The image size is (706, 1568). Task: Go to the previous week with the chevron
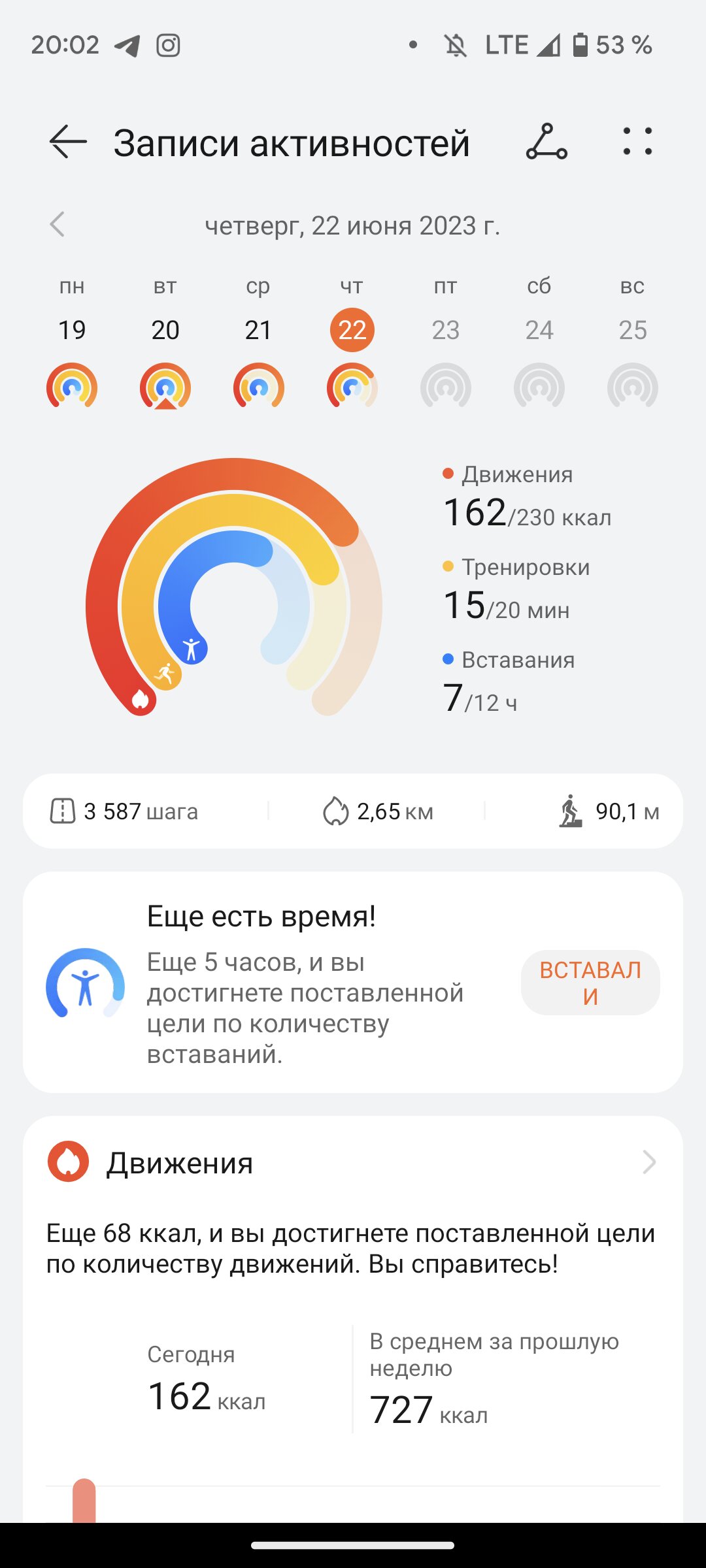[x=58, y=225]
